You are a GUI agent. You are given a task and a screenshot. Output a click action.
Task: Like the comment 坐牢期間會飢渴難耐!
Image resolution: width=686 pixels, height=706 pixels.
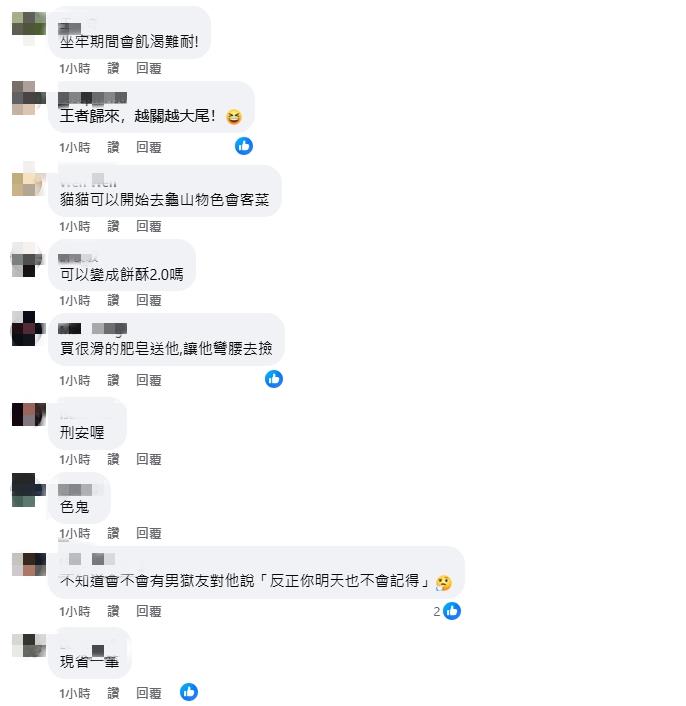tap(113, 68)
